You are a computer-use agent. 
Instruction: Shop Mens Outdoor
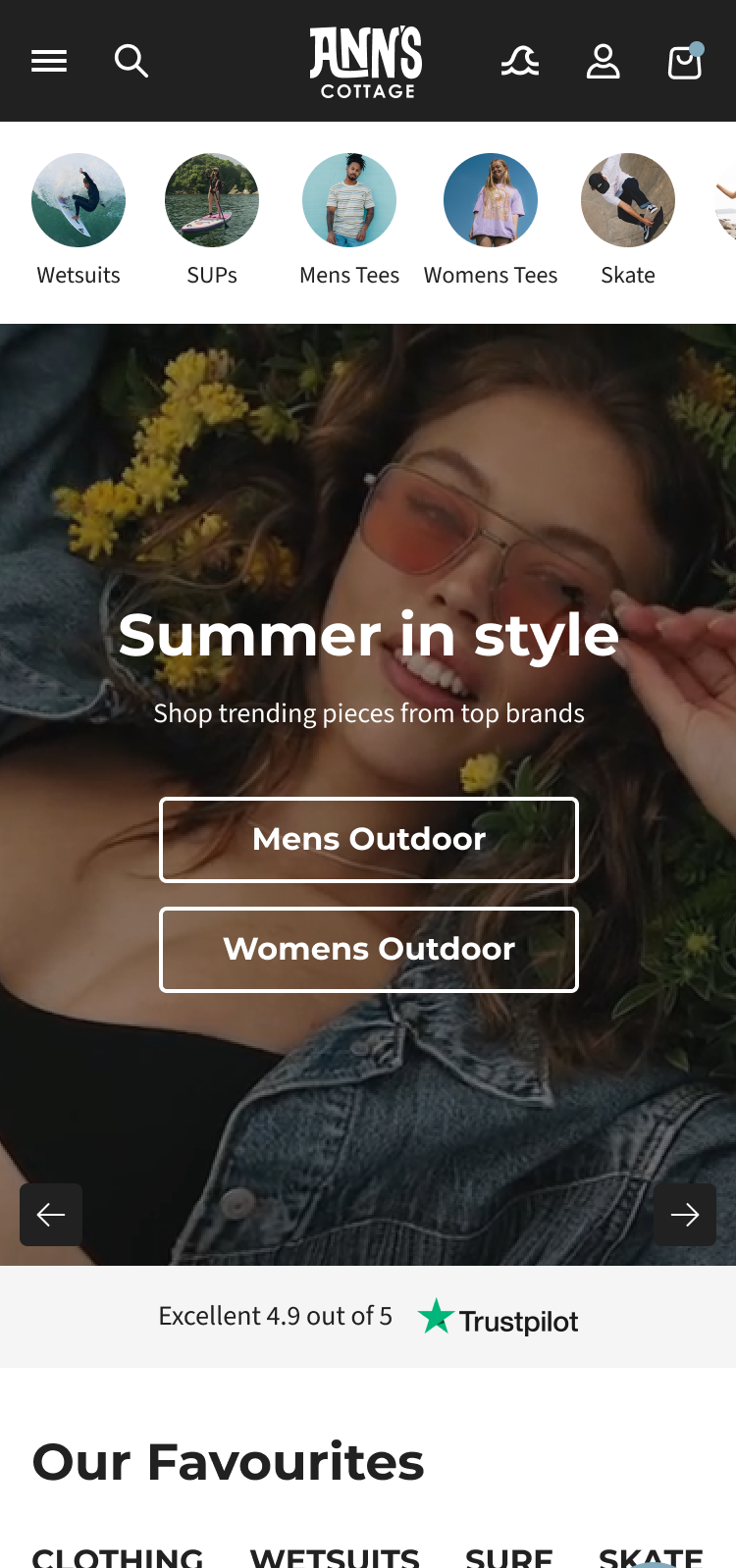[369, 840]
